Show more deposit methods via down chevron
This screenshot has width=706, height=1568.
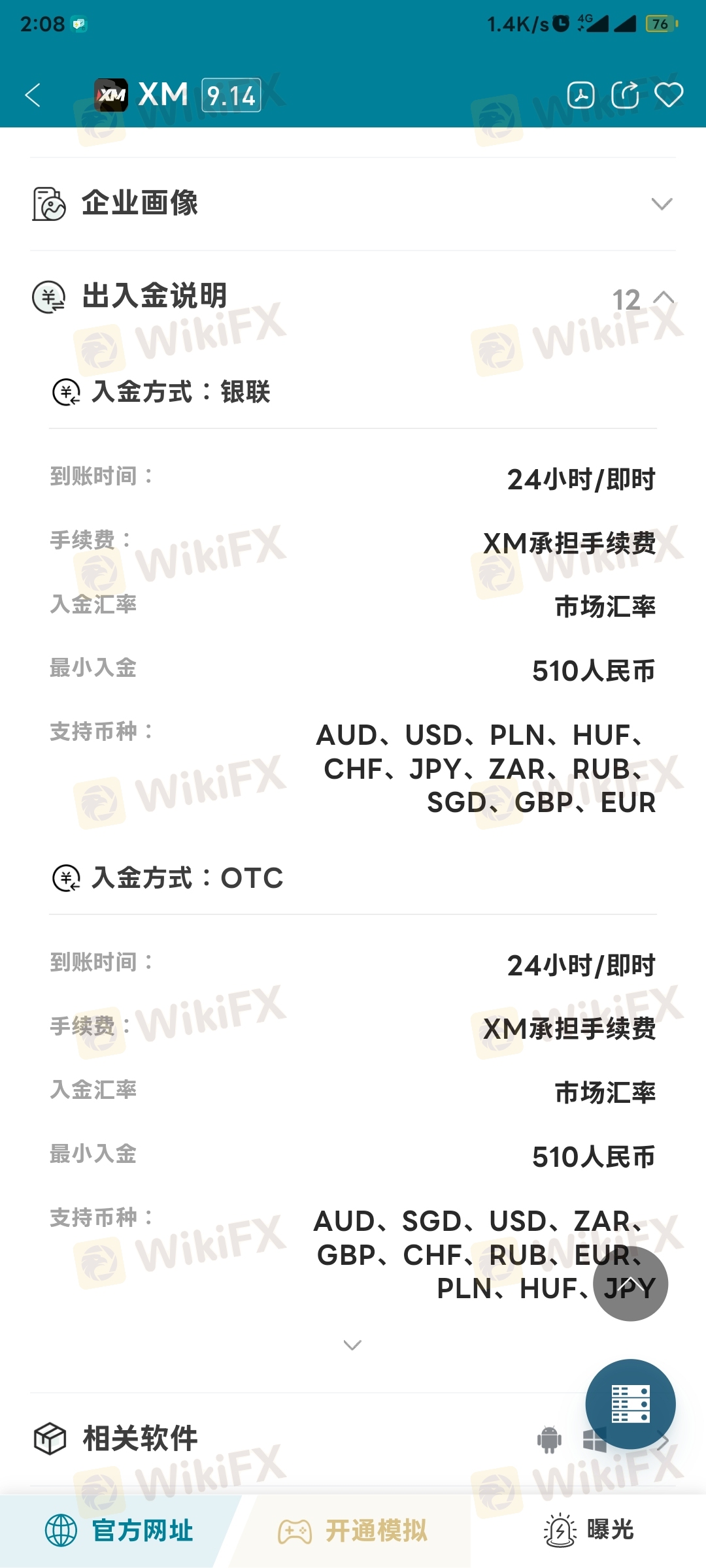coord(352,1345)
